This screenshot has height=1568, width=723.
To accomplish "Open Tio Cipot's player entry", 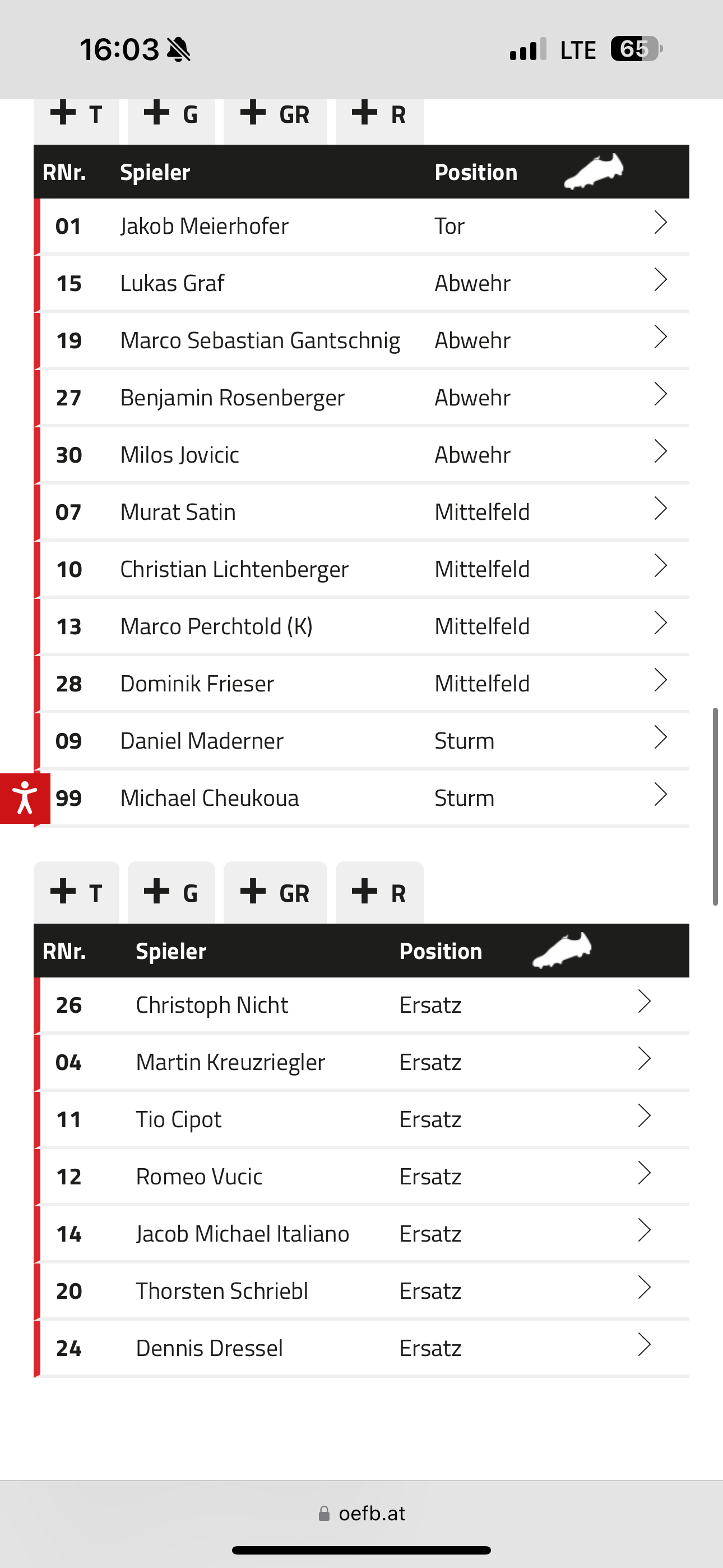I will point(361,1119).
